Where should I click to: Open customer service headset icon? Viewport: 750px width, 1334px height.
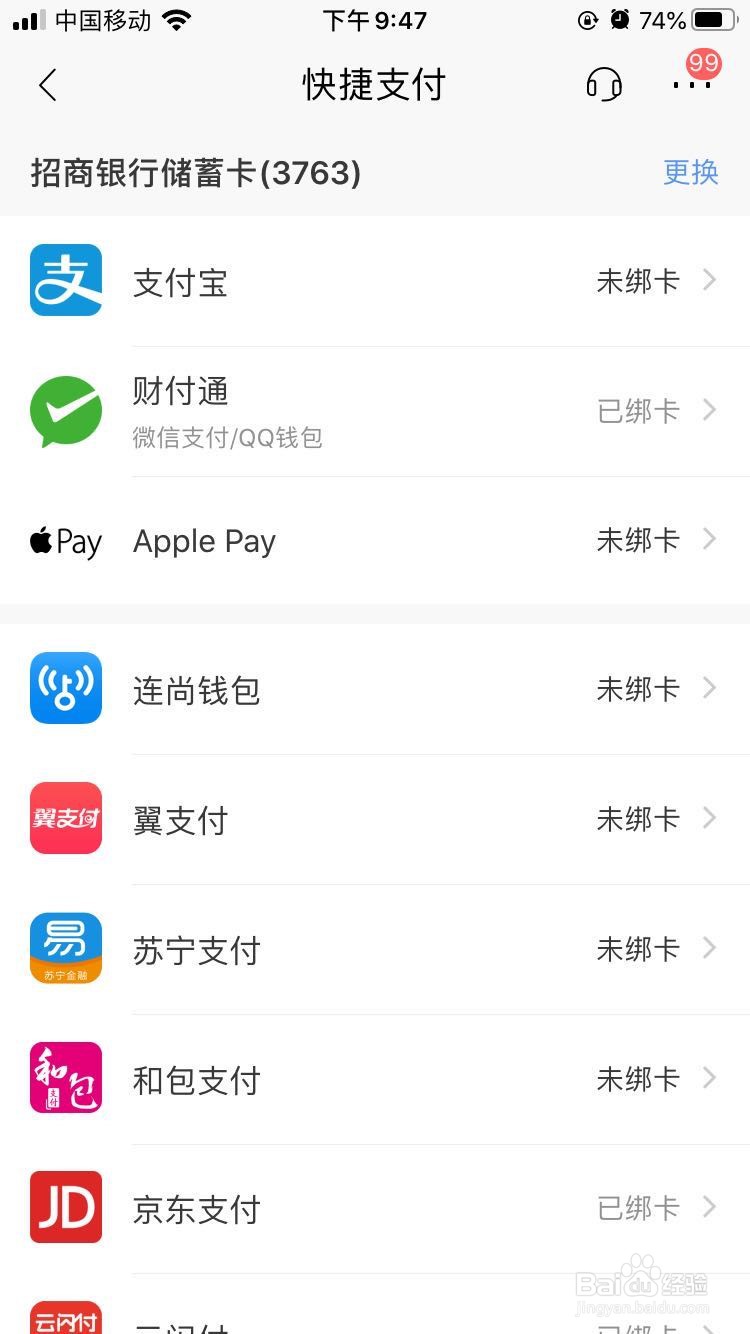click(603, 85)
